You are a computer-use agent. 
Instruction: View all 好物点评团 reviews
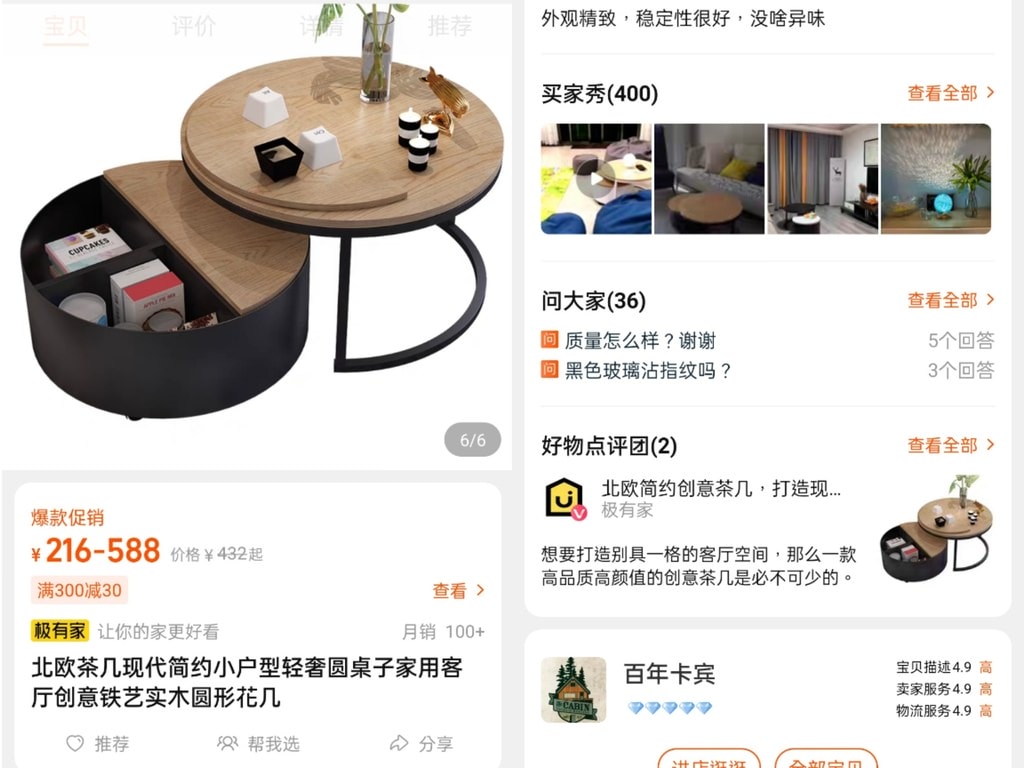pos(950,445)
